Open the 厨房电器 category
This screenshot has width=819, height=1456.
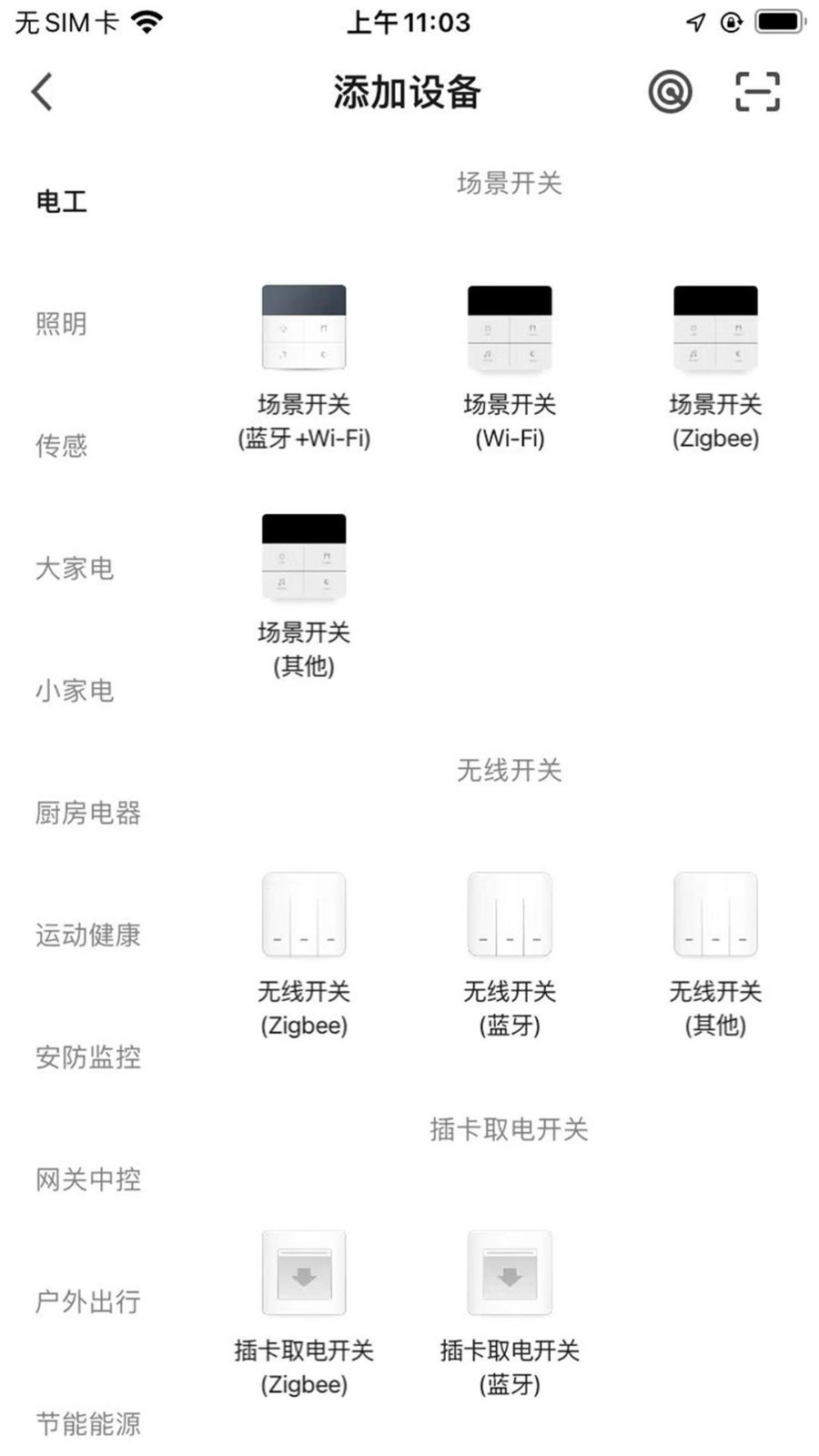(88, 813)
